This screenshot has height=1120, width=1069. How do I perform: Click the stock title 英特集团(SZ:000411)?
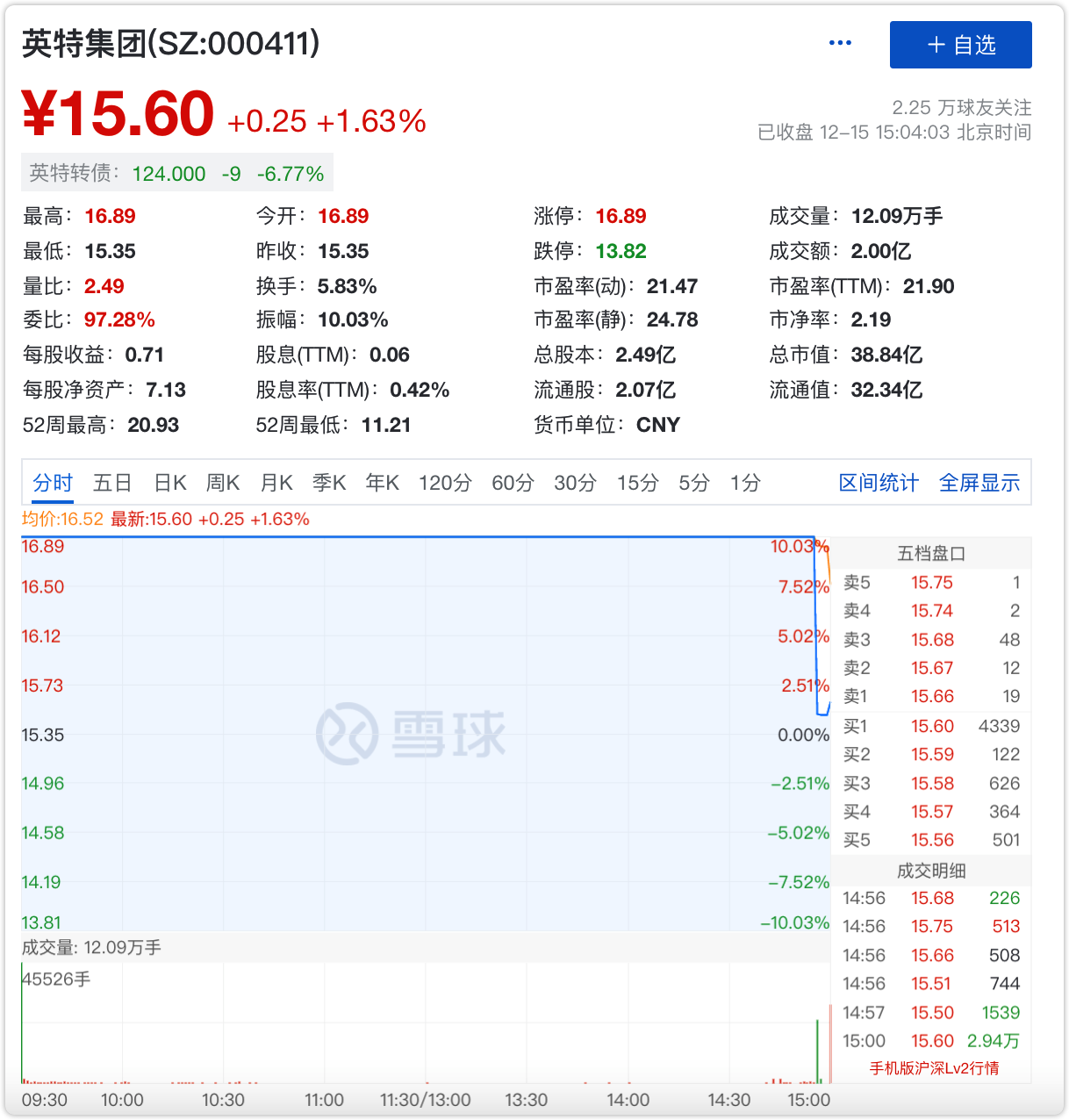170,42
